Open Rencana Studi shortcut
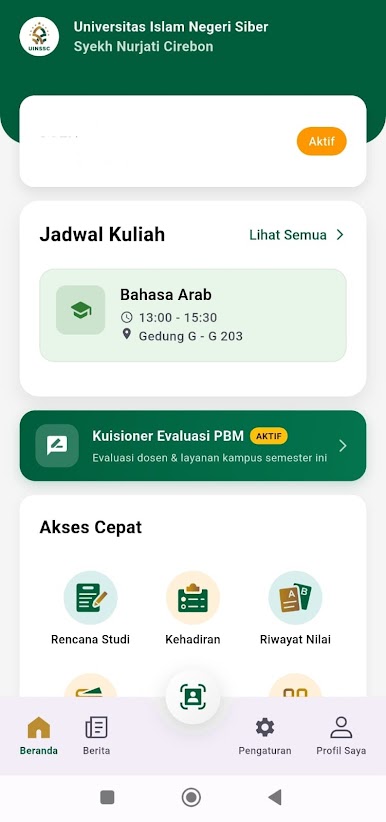 [x=90, y=608]
